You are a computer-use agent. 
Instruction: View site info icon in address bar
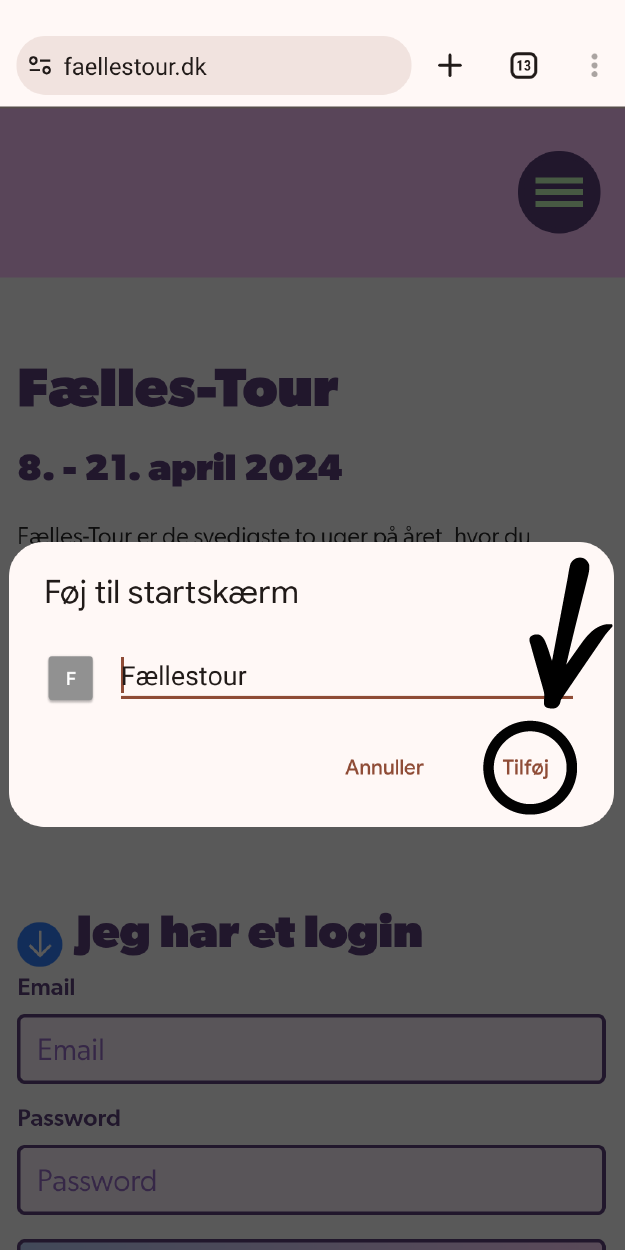[40, 67]
